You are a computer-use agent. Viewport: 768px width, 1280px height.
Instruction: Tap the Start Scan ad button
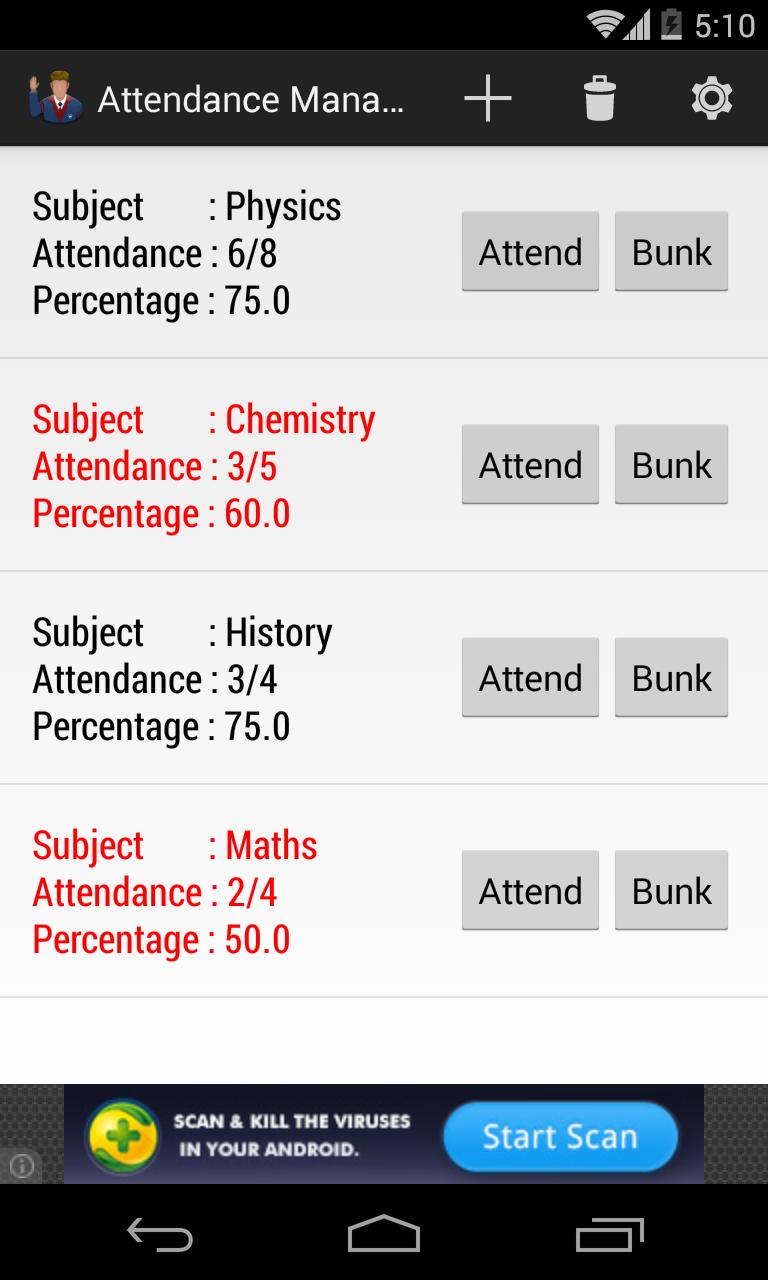click(x=560, y=1136)
